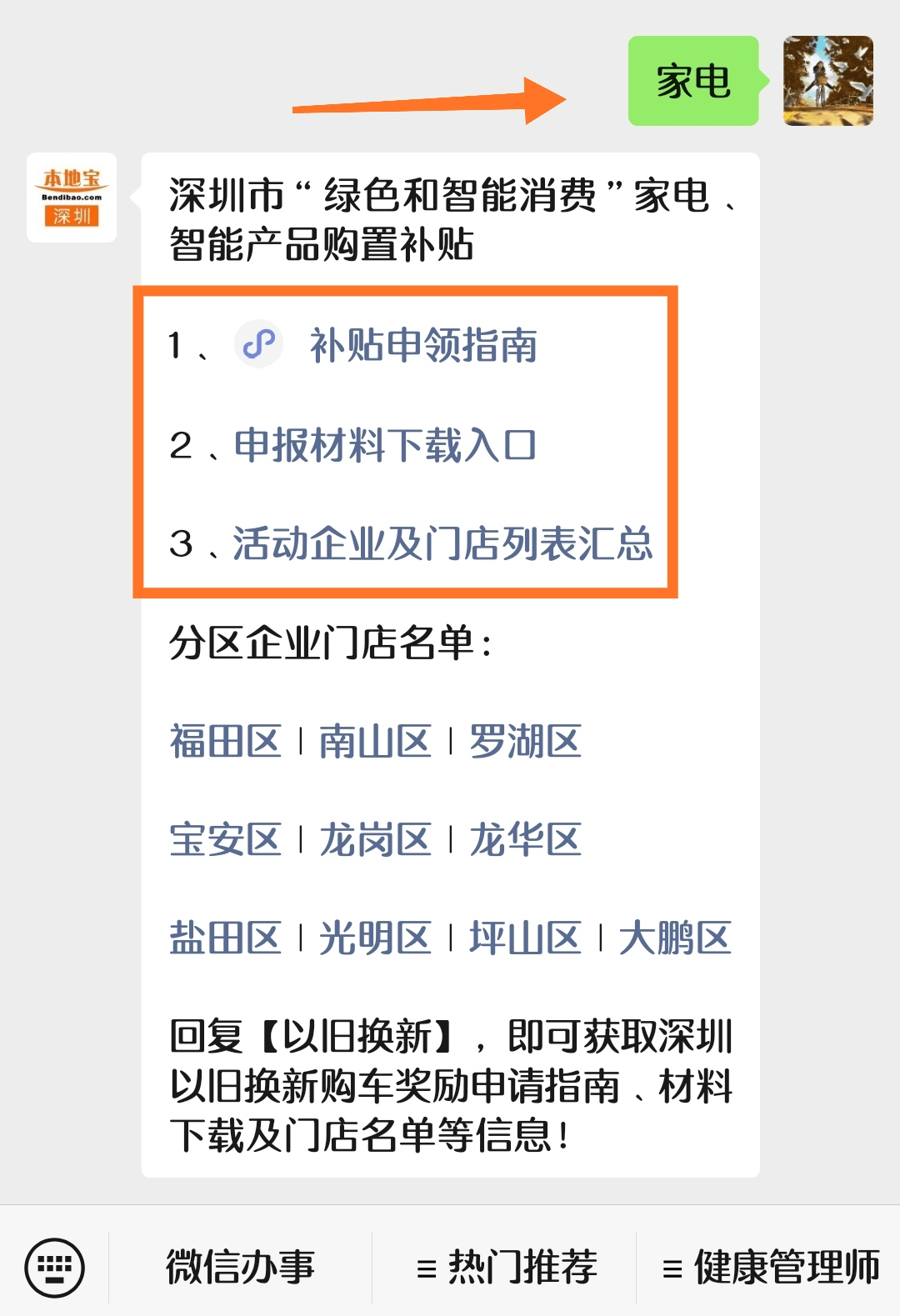Open the 微信办事 menu
900x1316 pixels.
[240, 1268]
